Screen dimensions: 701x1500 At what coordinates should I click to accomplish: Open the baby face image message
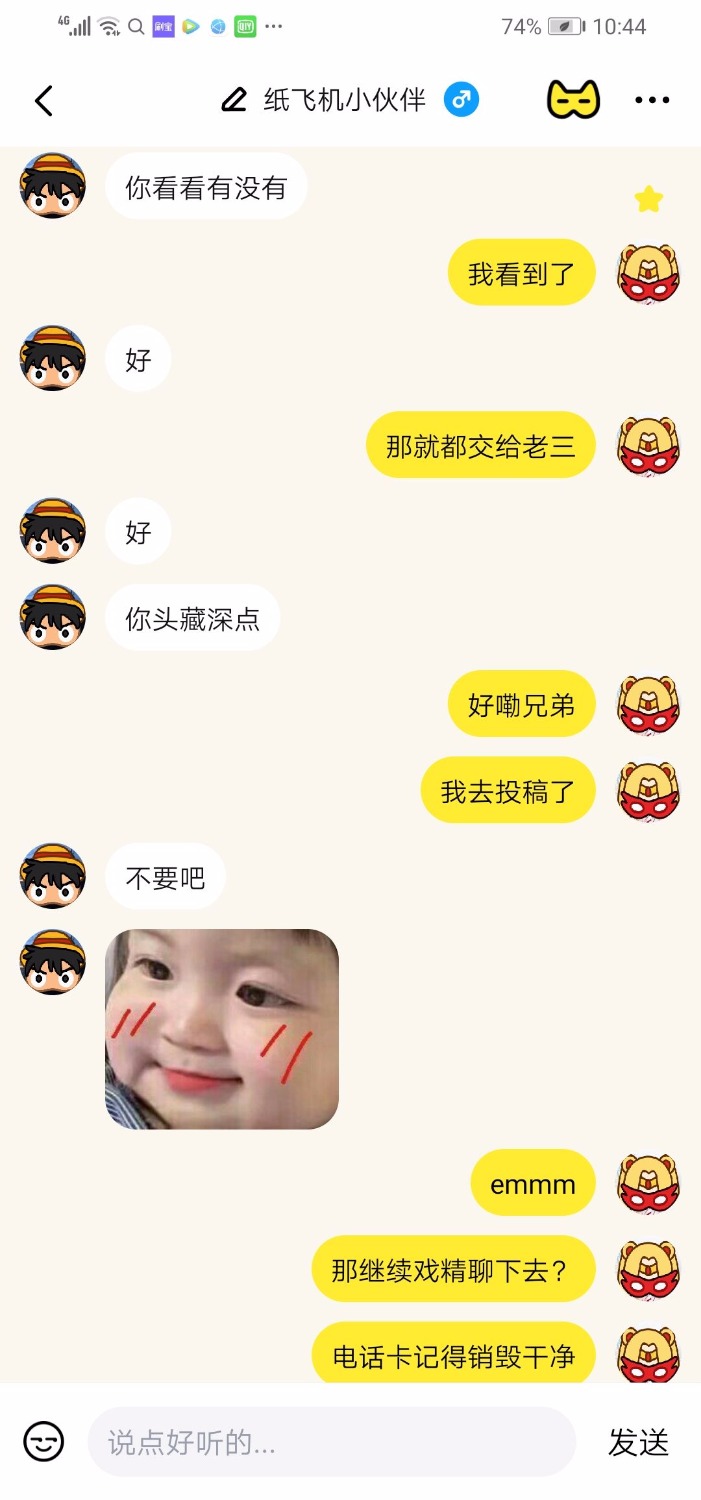pos(222,1029)
